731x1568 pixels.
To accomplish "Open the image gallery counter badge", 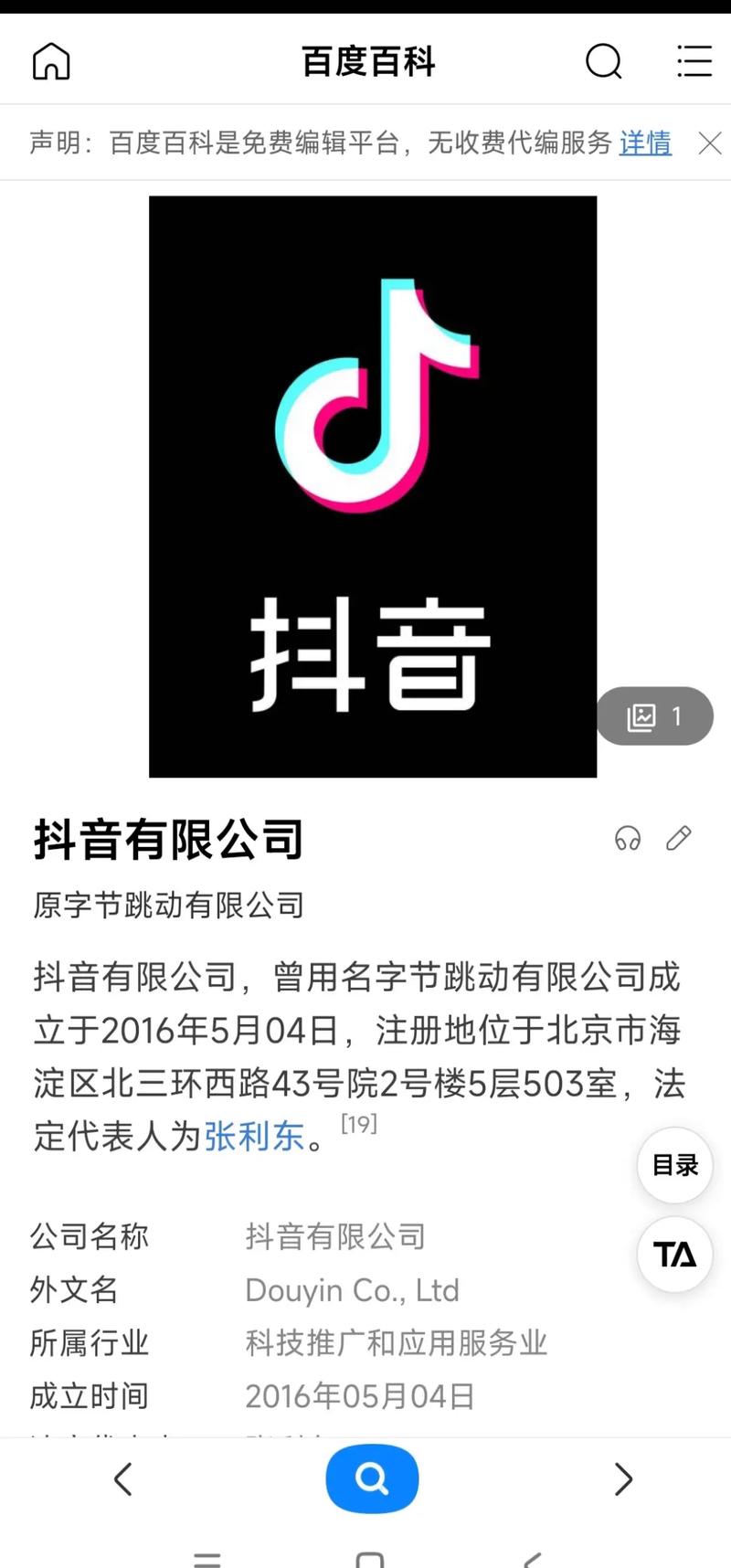I will coord(654,715).
